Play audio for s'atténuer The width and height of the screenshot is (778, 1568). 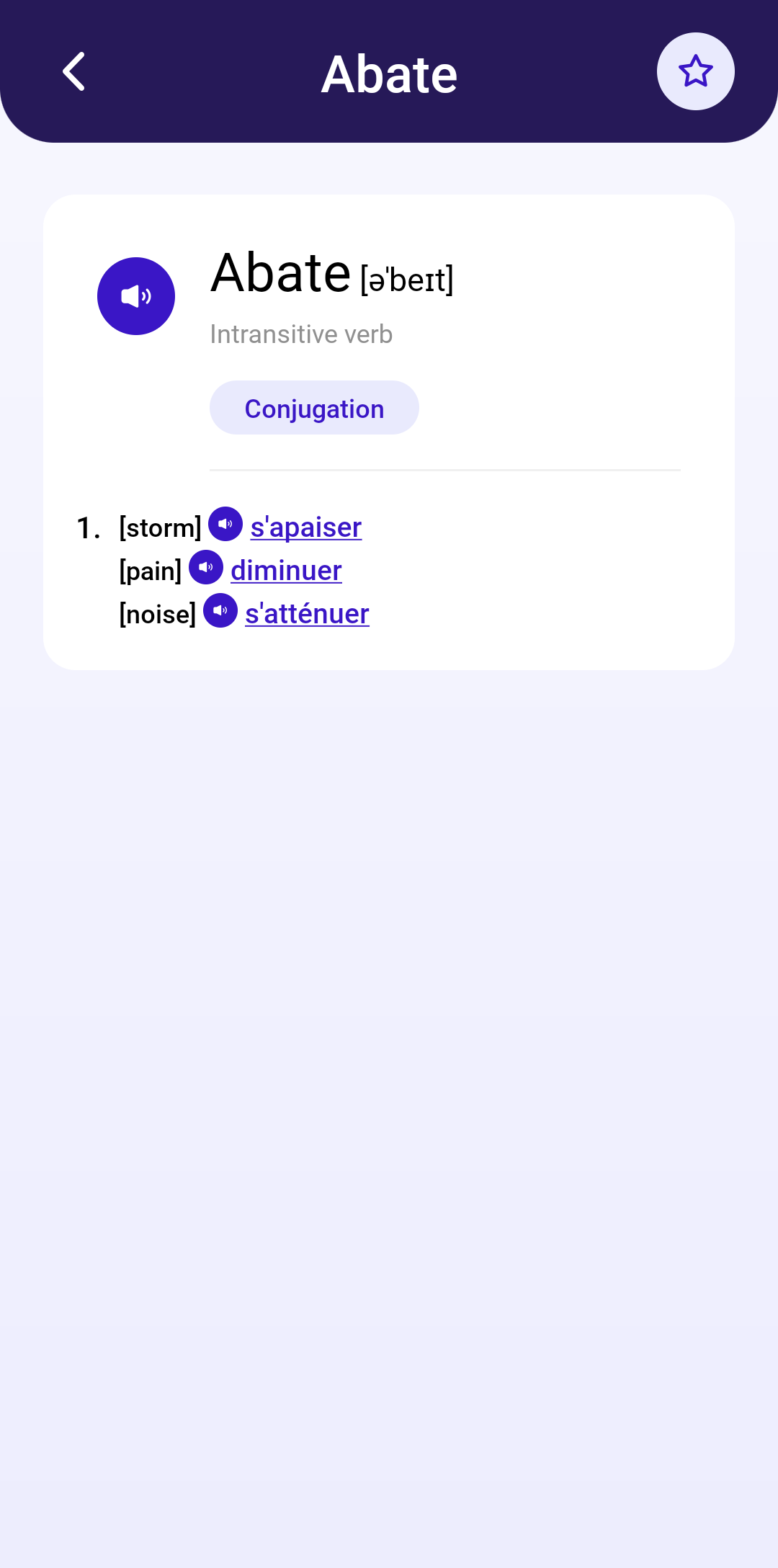click(220, 610)
